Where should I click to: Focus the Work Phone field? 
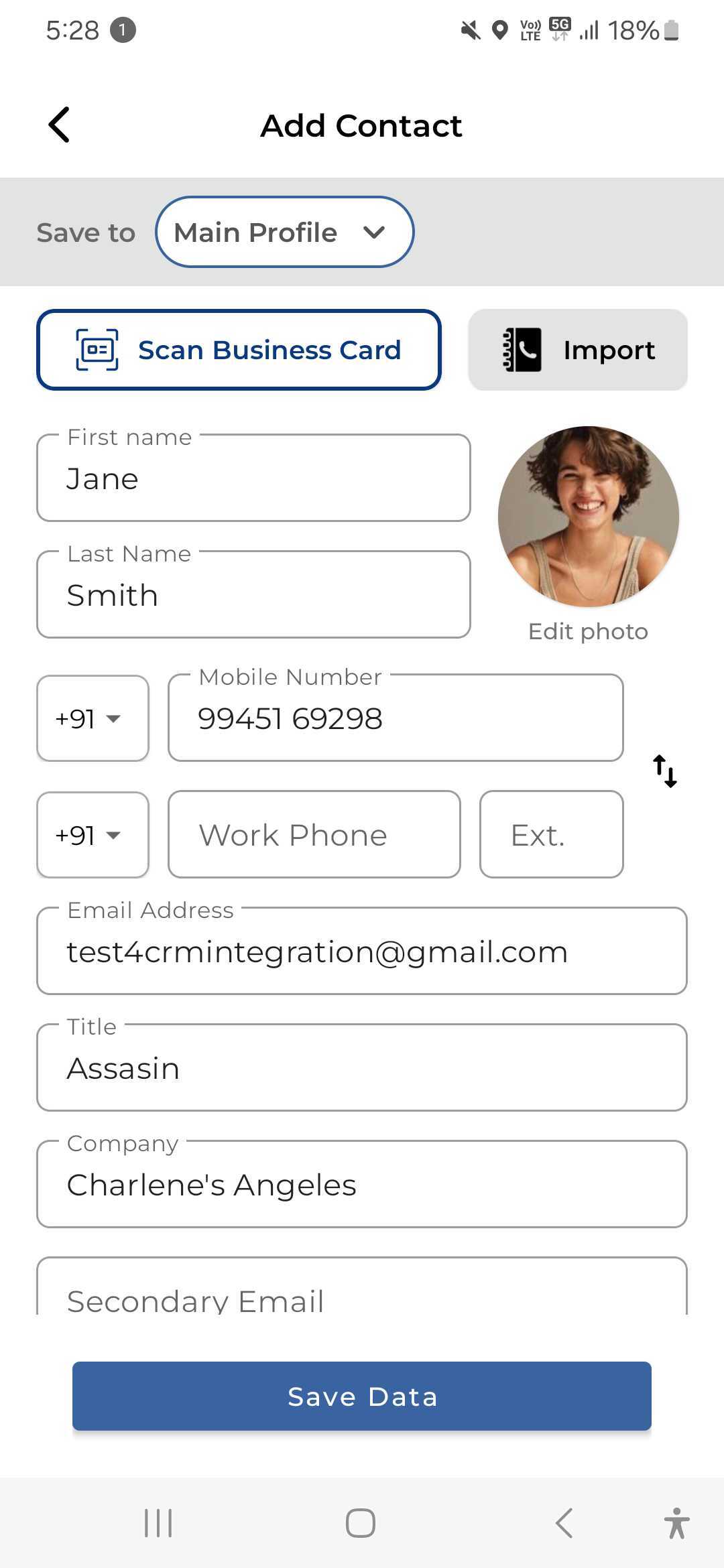click(314, 835)
